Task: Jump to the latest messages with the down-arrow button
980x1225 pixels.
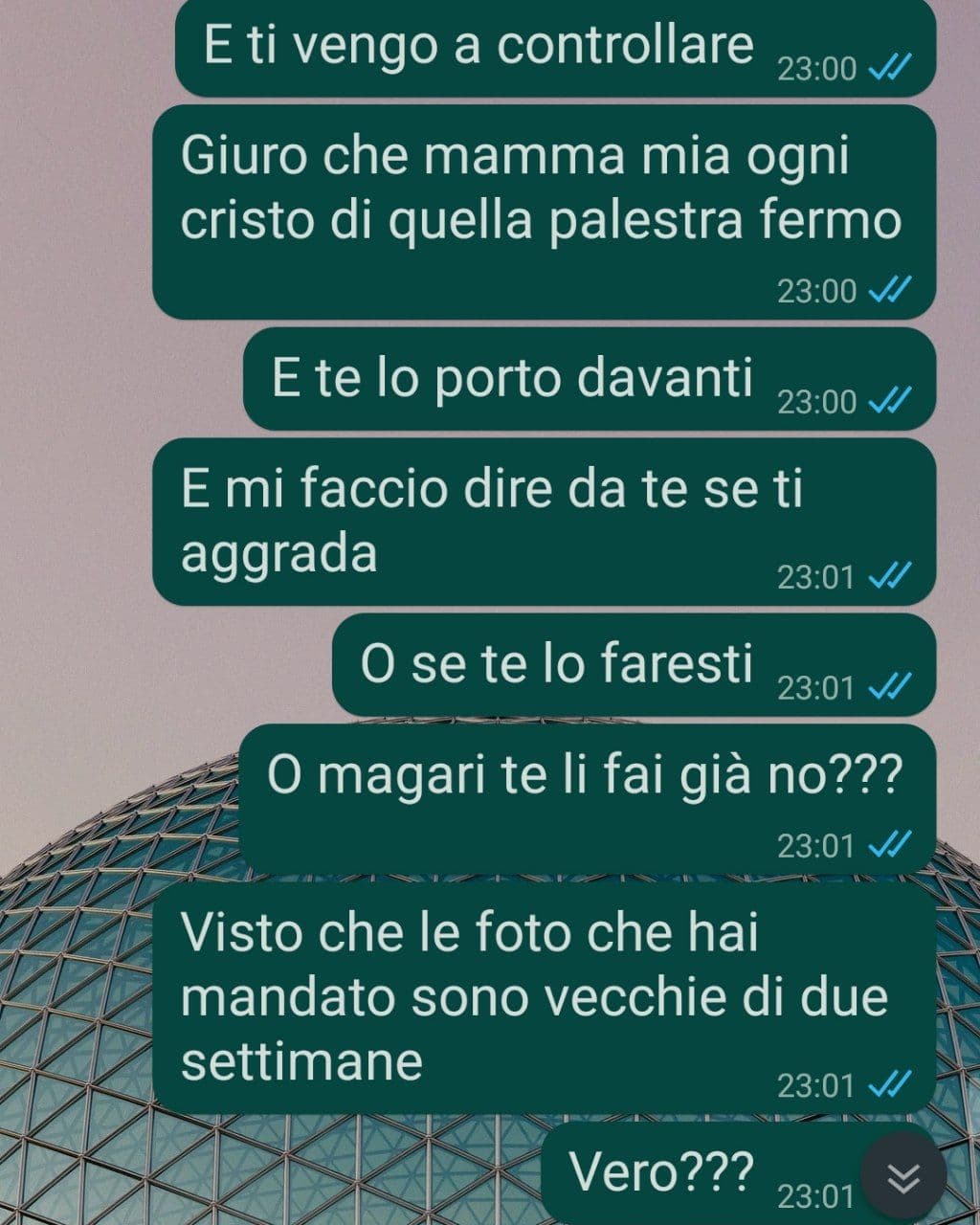Action: (x=902, y=1177)
